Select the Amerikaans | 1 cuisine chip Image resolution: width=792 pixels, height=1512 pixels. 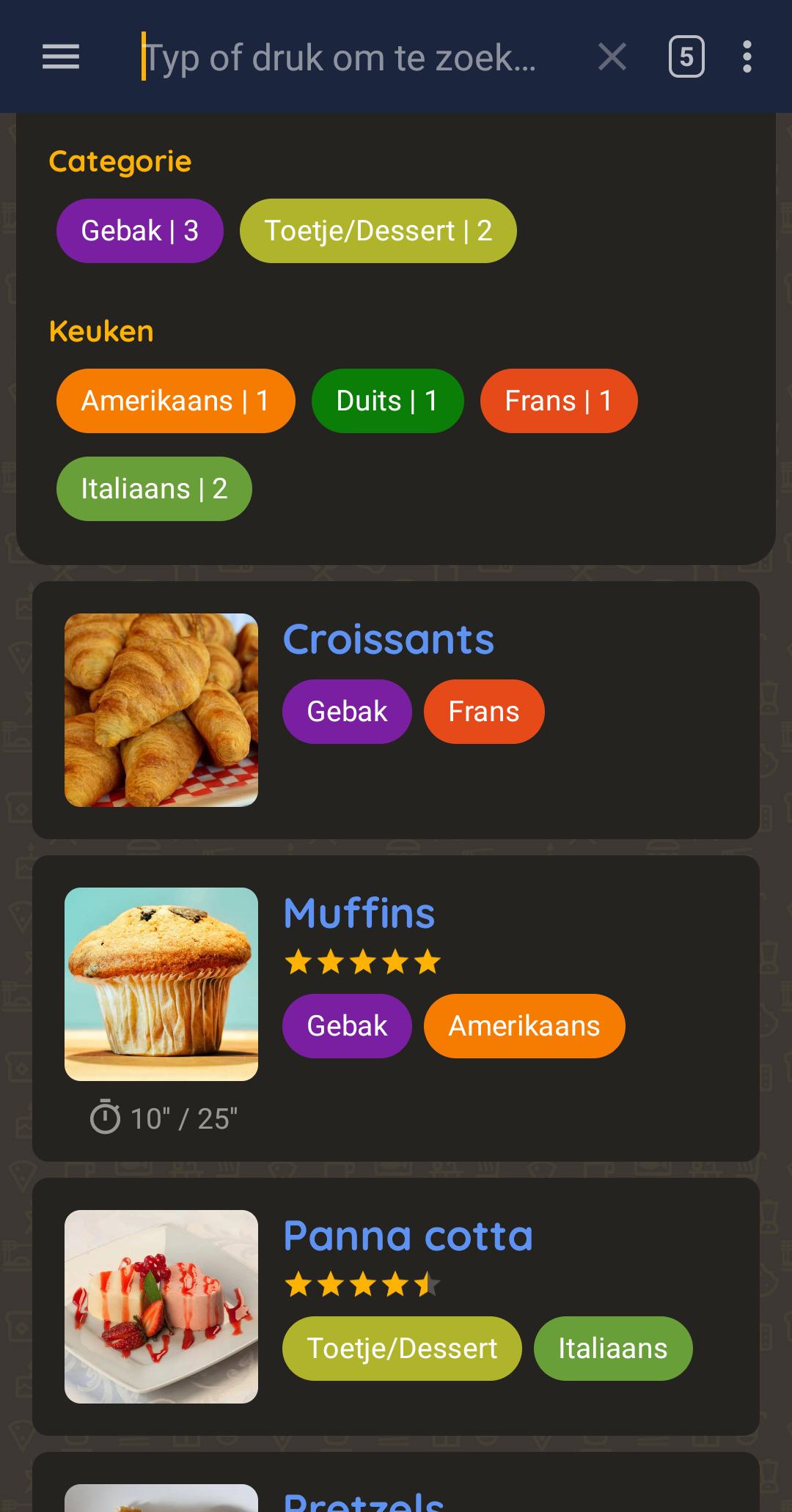[175, 401]
